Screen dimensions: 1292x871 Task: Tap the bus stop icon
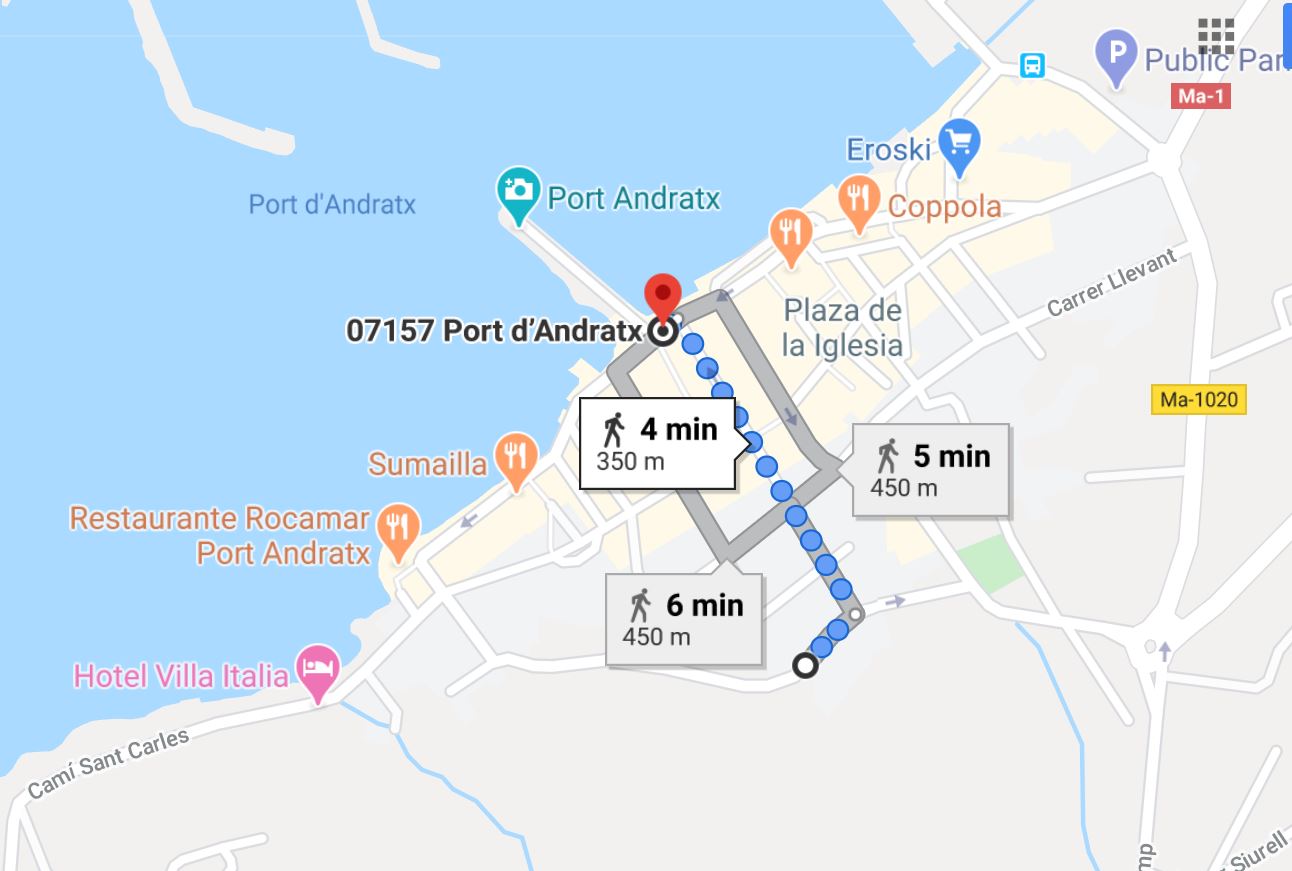coord(1032,66)
